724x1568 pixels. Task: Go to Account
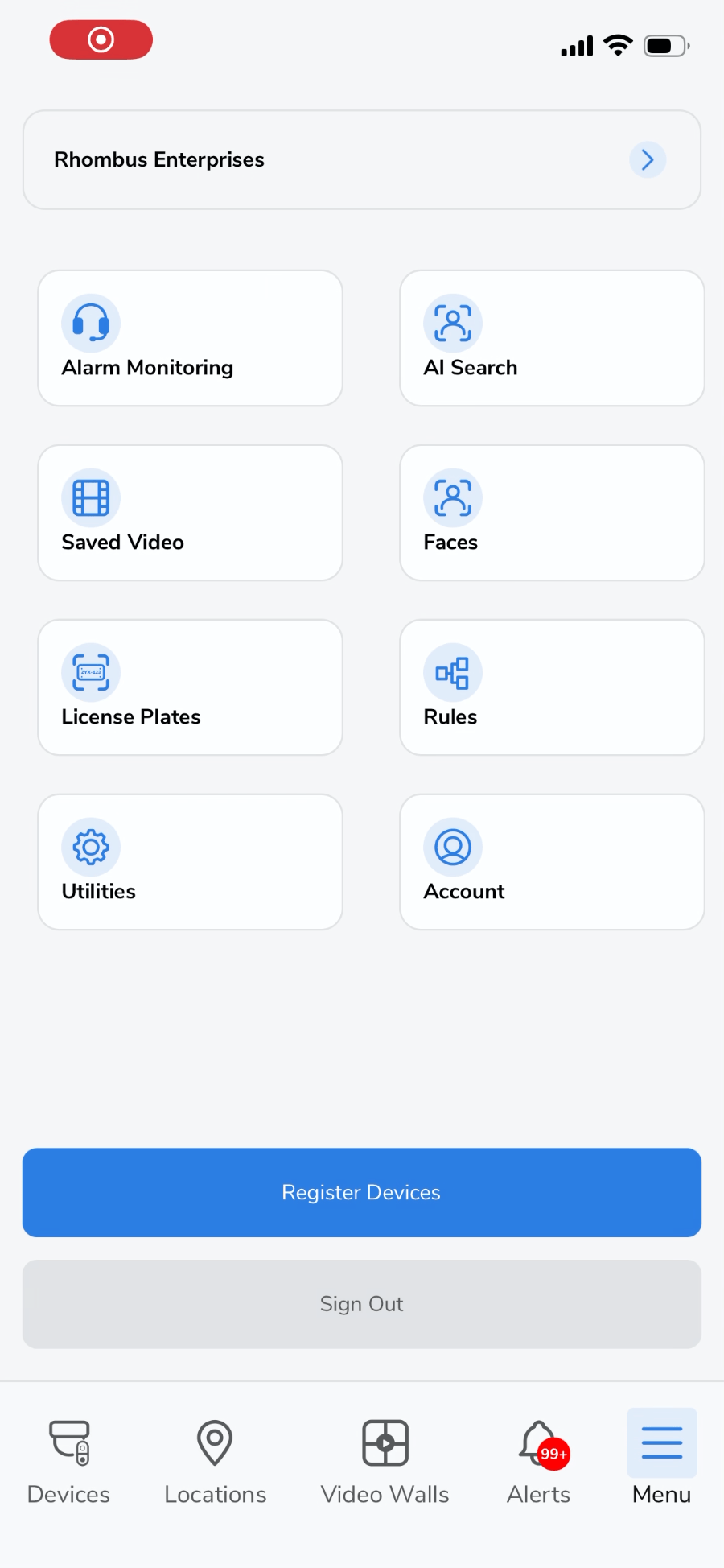click(553, 862)
